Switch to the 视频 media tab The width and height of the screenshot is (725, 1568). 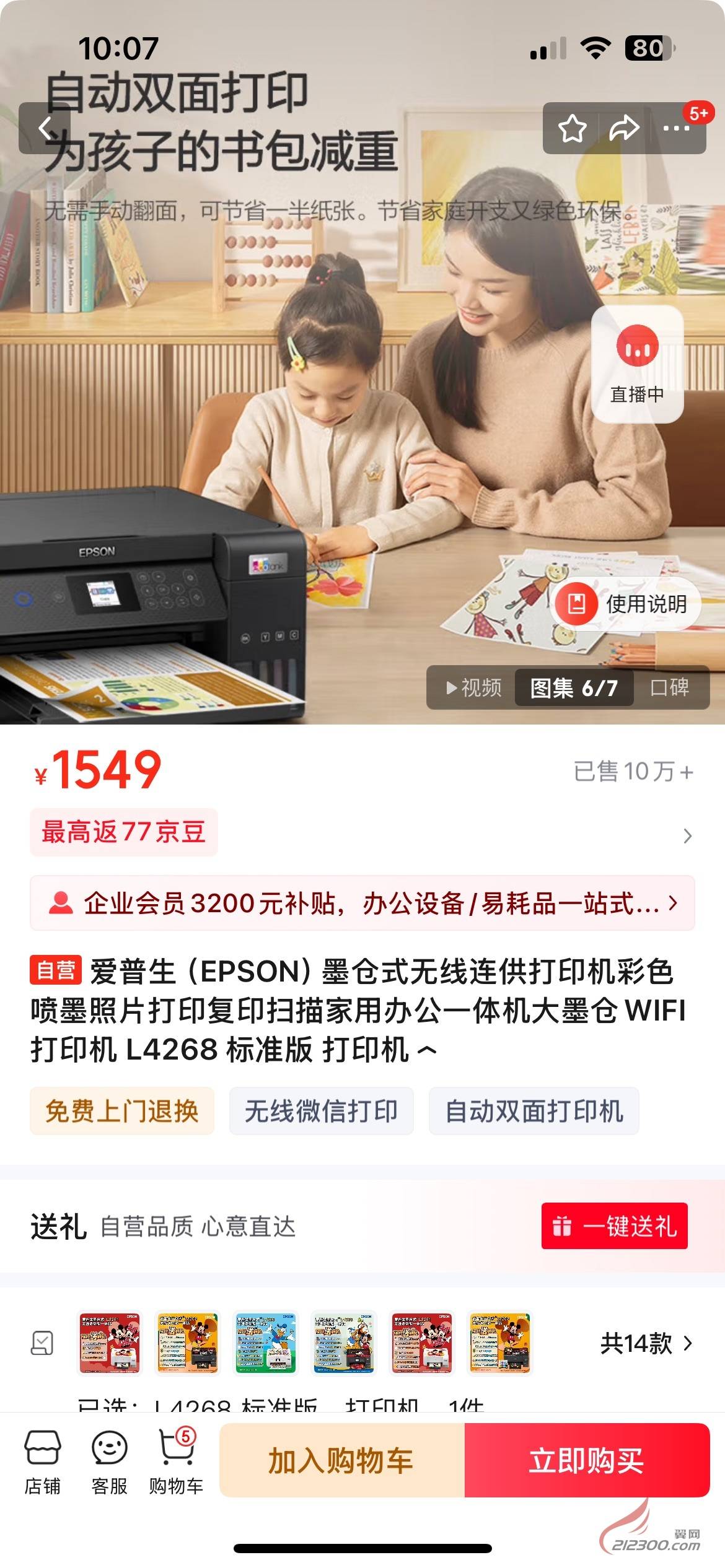coord(473,687)
